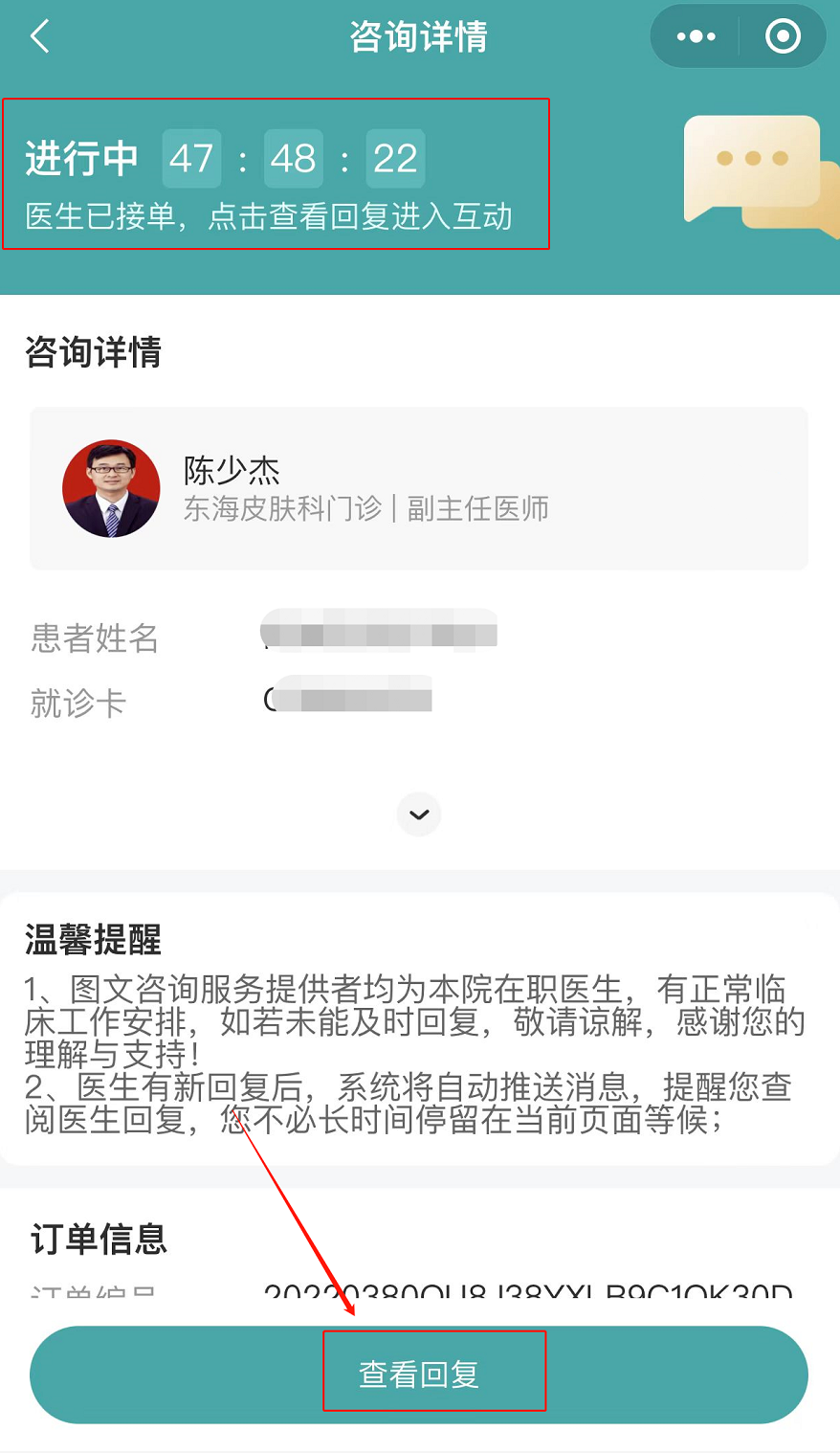Open the mini program more options menu

pos(696,37)
